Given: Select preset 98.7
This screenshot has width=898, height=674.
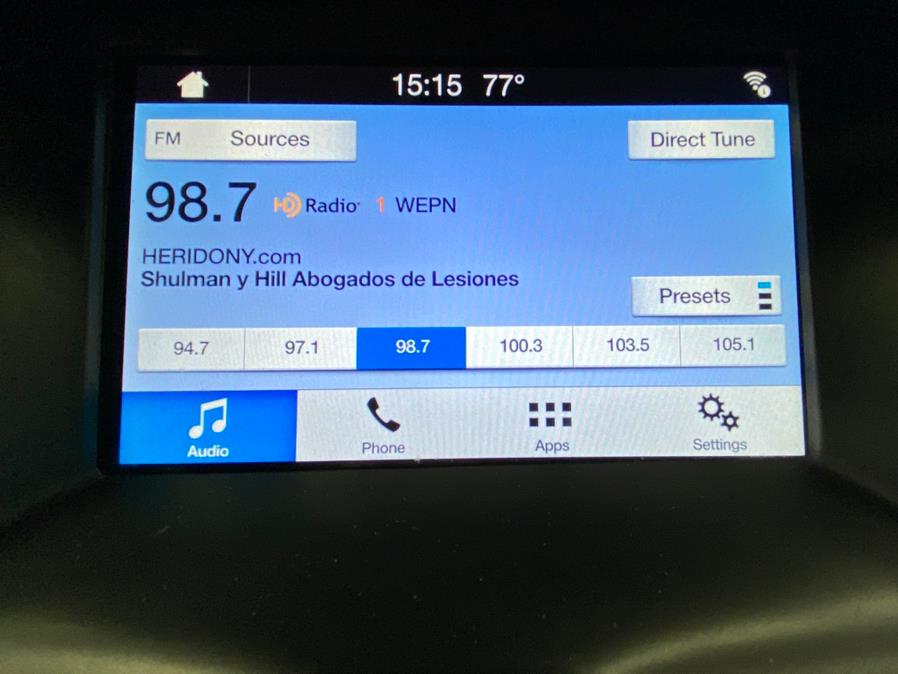Looking at the screenshot, I should coord(411,348).
